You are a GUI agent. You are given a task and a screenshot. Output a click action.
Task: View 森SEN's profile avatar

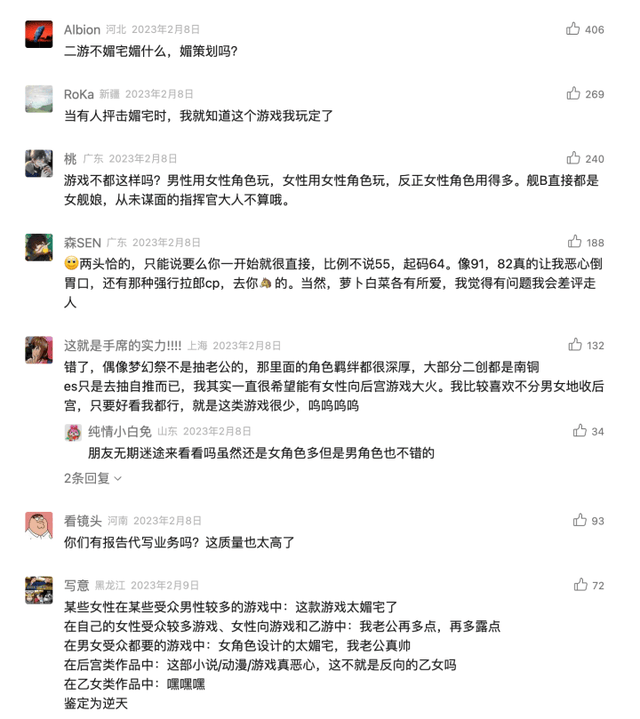tap(39, 247)
